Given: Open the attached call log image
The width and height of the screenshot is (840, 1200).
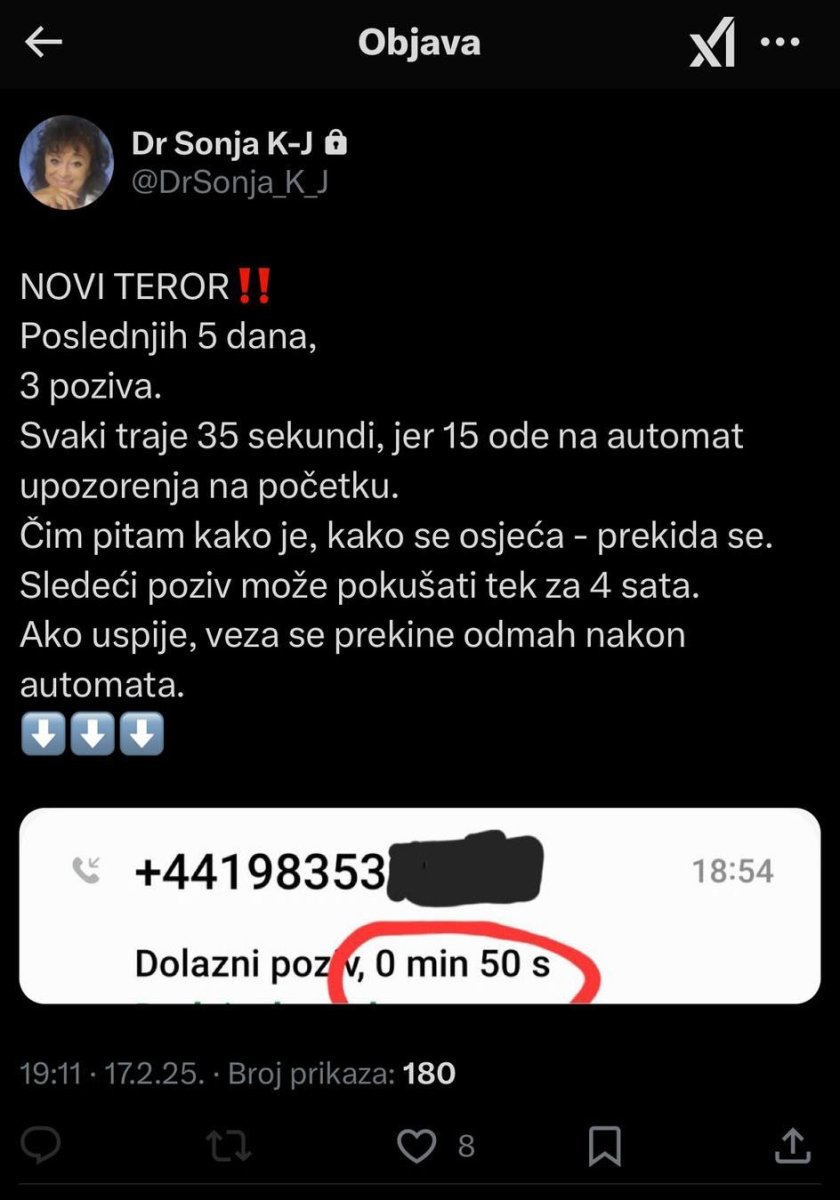Looking at the screenshot, I should (x=420, y=905).
